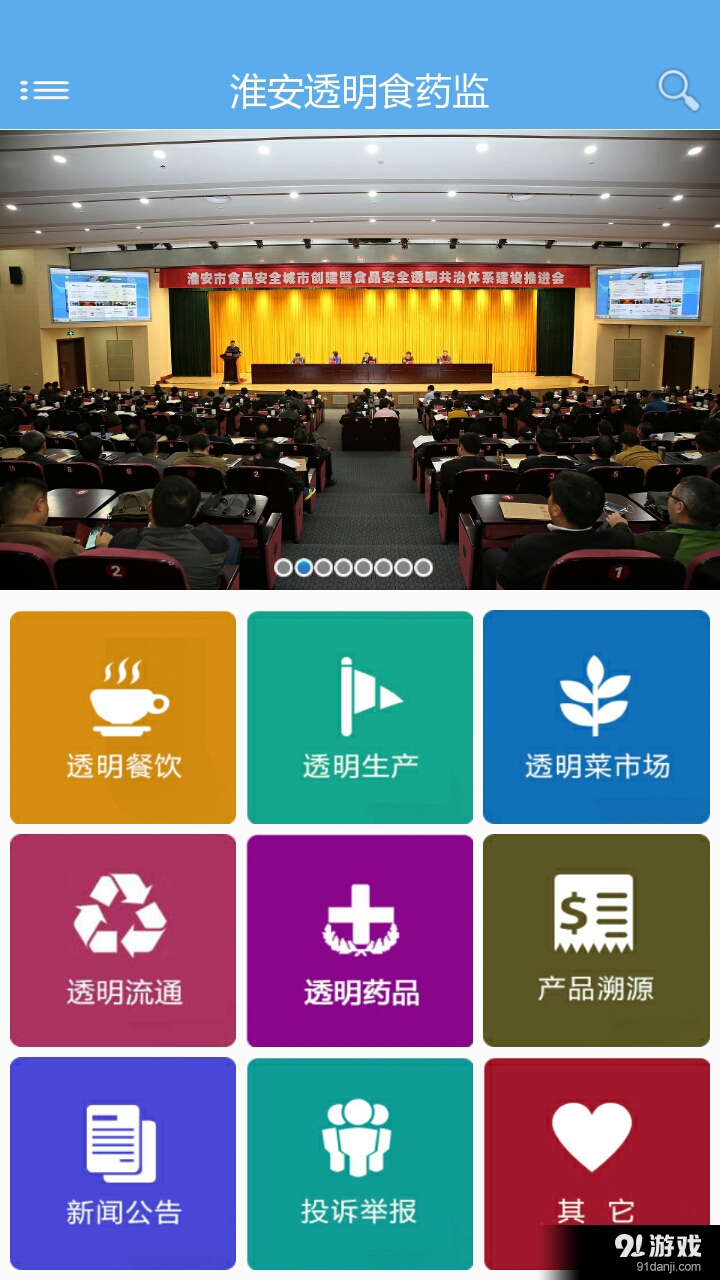Select the 透明药品 medical cross icon

(360, 912)
